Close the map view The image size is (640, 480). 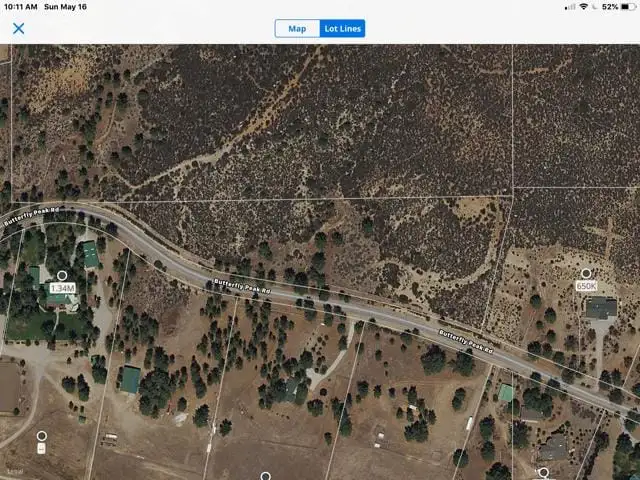18,28
